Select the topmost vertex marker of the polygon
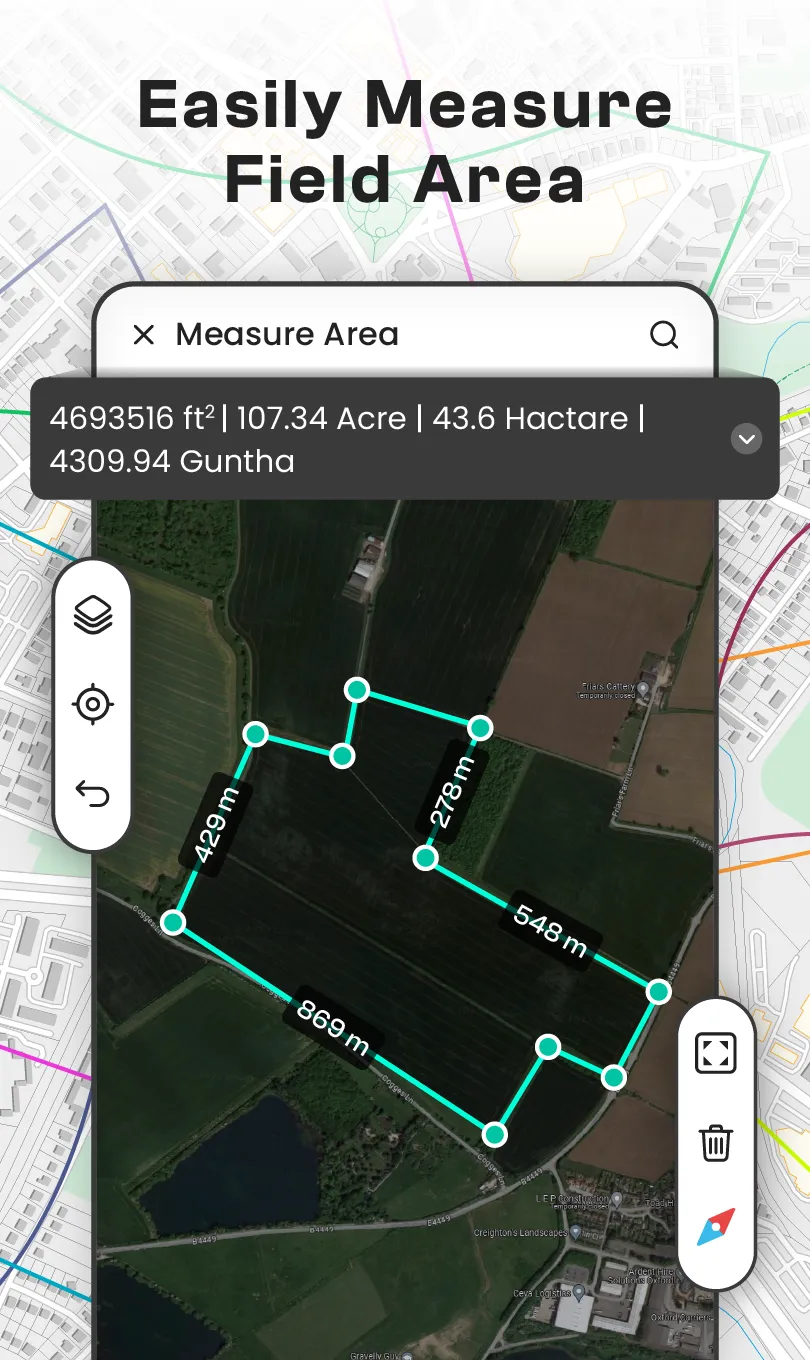The height and width of the screenshot is (1360, 810). (x=357, y=689)
